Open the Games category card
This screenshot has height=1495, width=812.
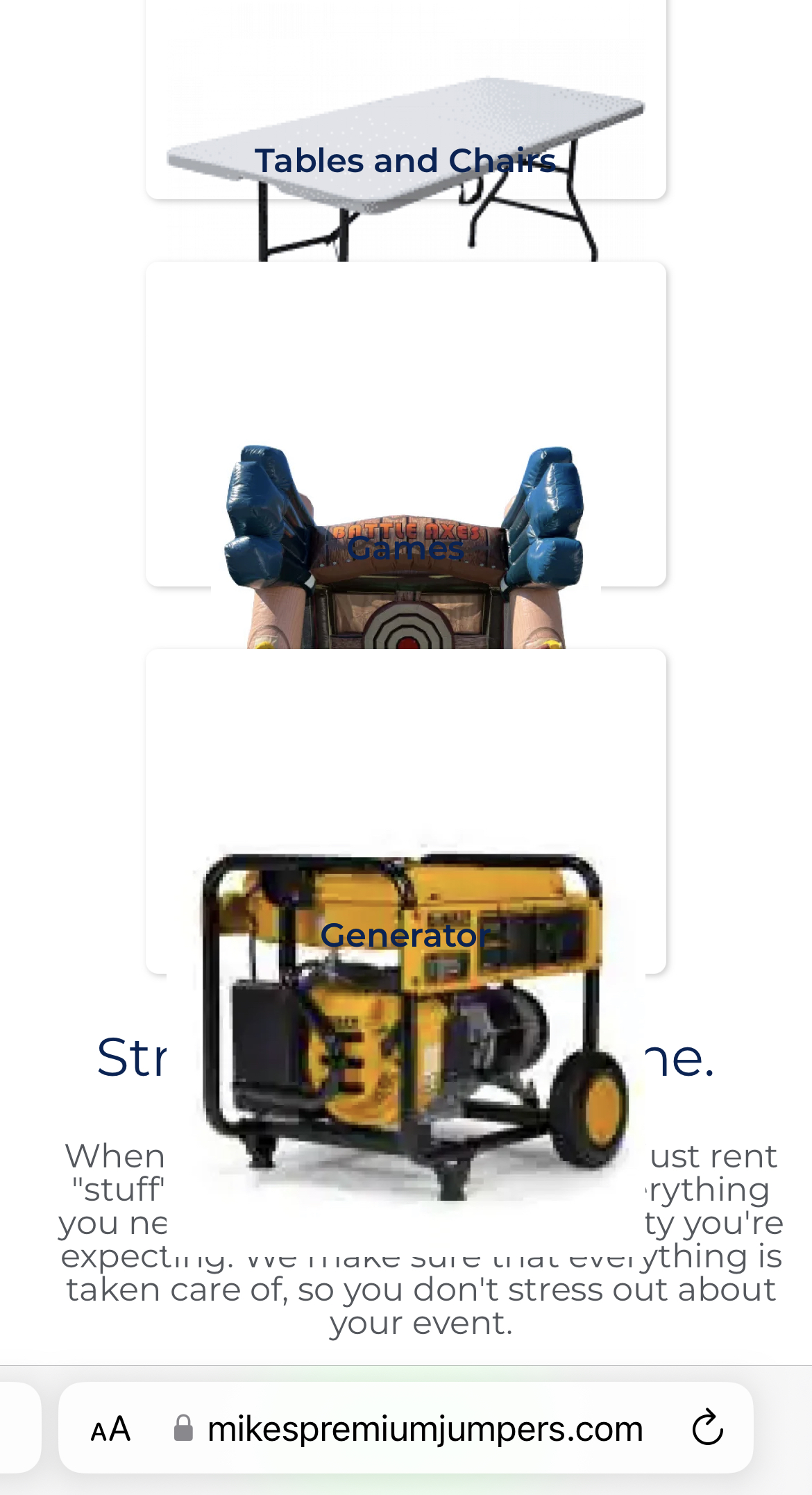[405, 549]
